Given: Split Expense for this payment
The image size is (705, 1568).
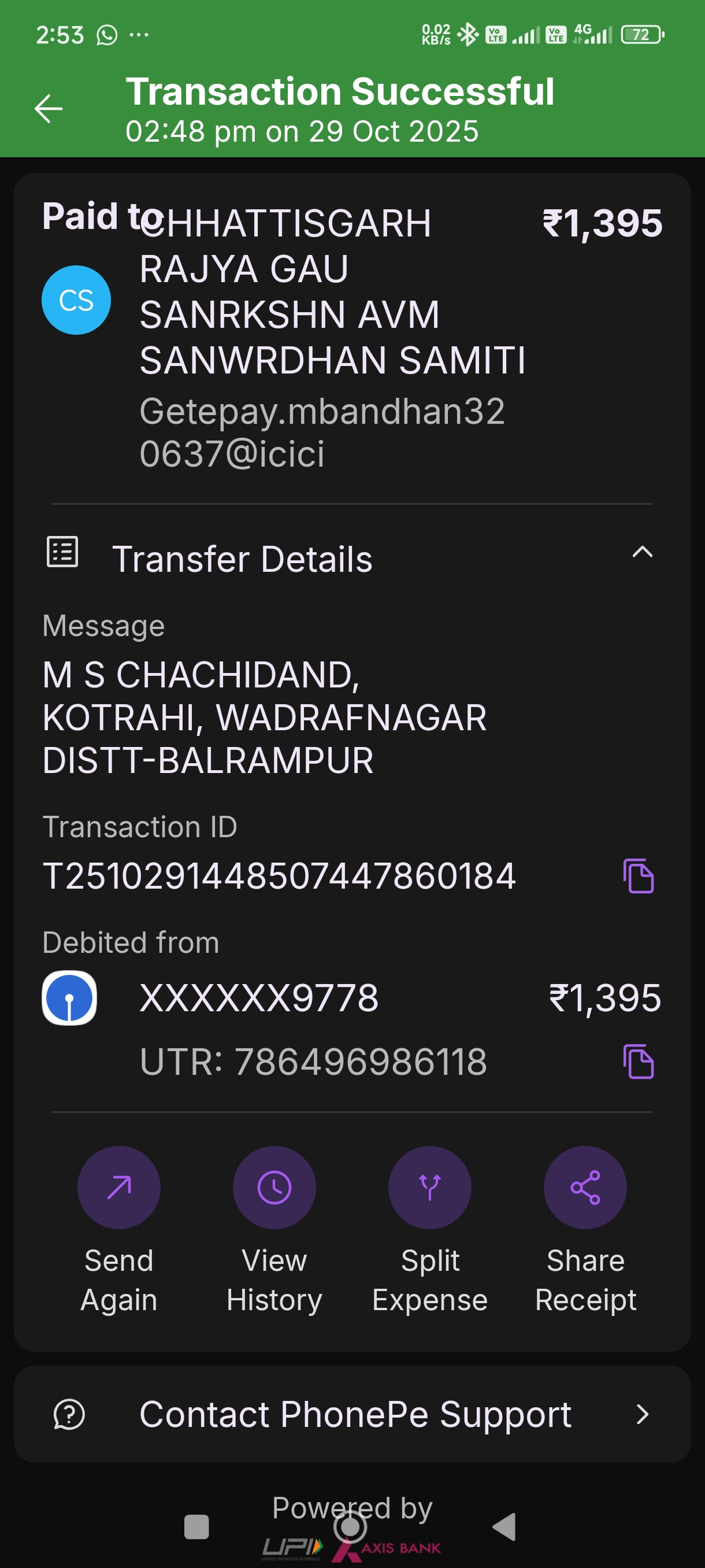Looking at the screenshot, I should pos(429,1187).
